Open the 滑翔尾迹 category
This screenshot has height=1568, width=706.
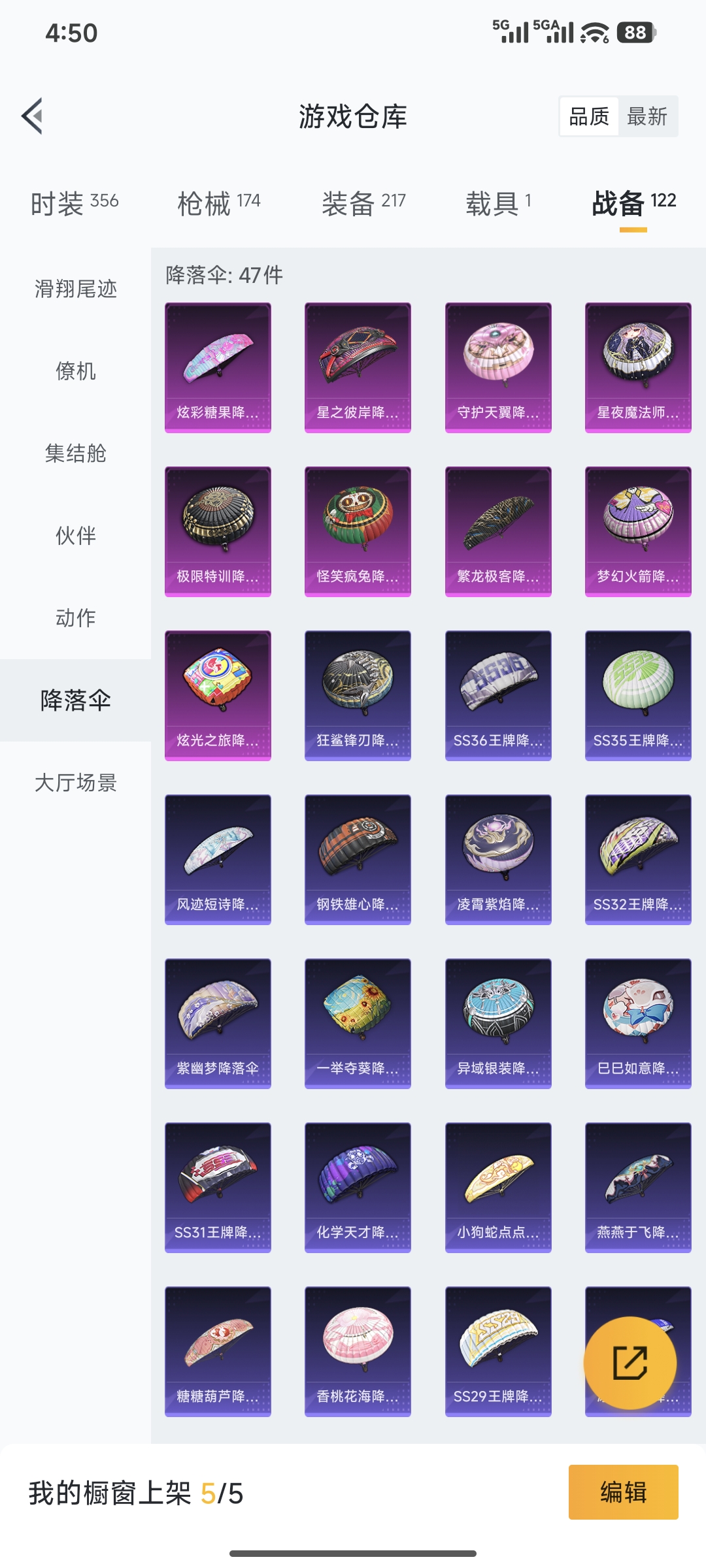(75, 290)
